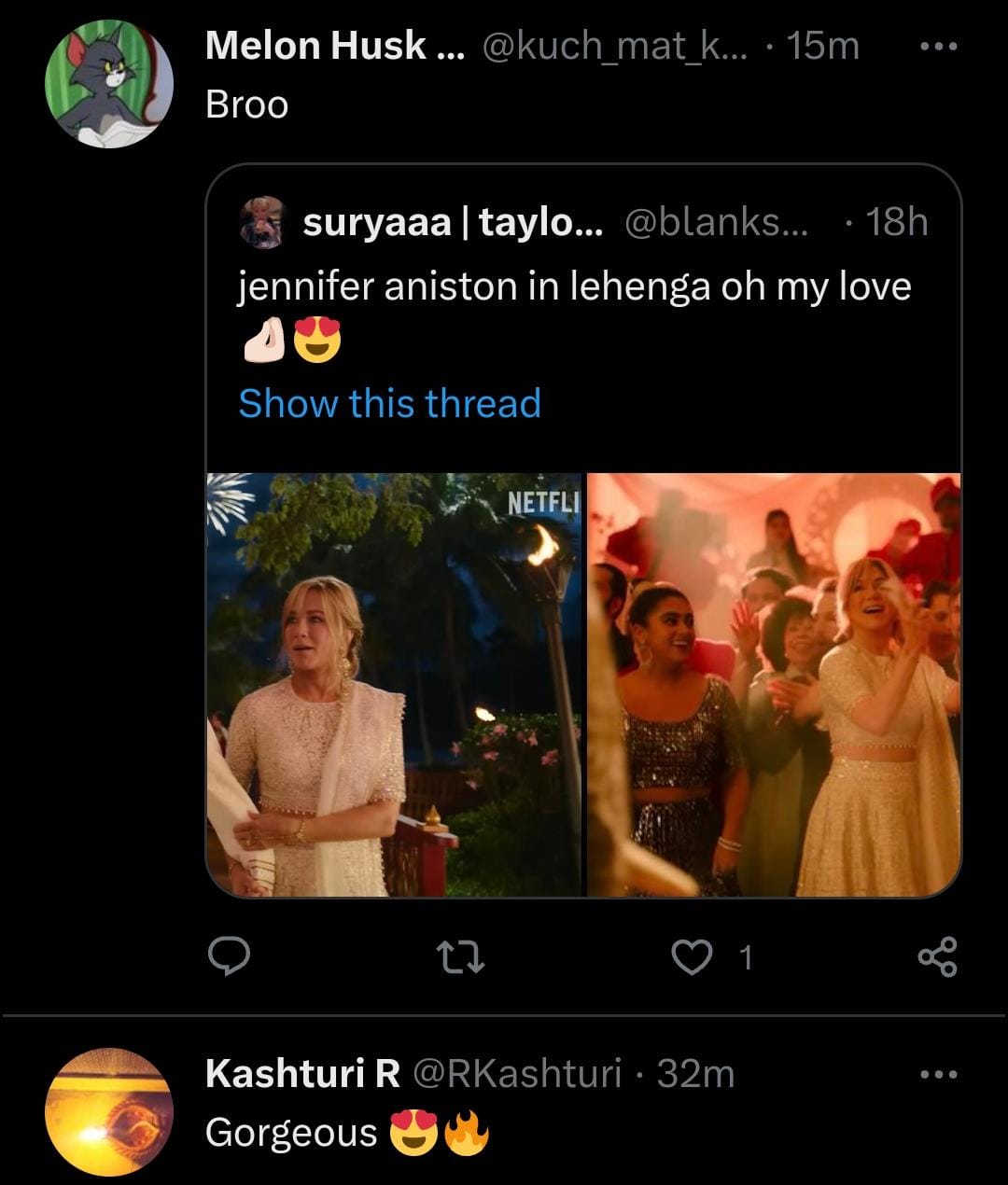Like Melon Husk's tweet
Image resolution: width=1008 pixels, height=1185 pixels.
pos(693,956)
